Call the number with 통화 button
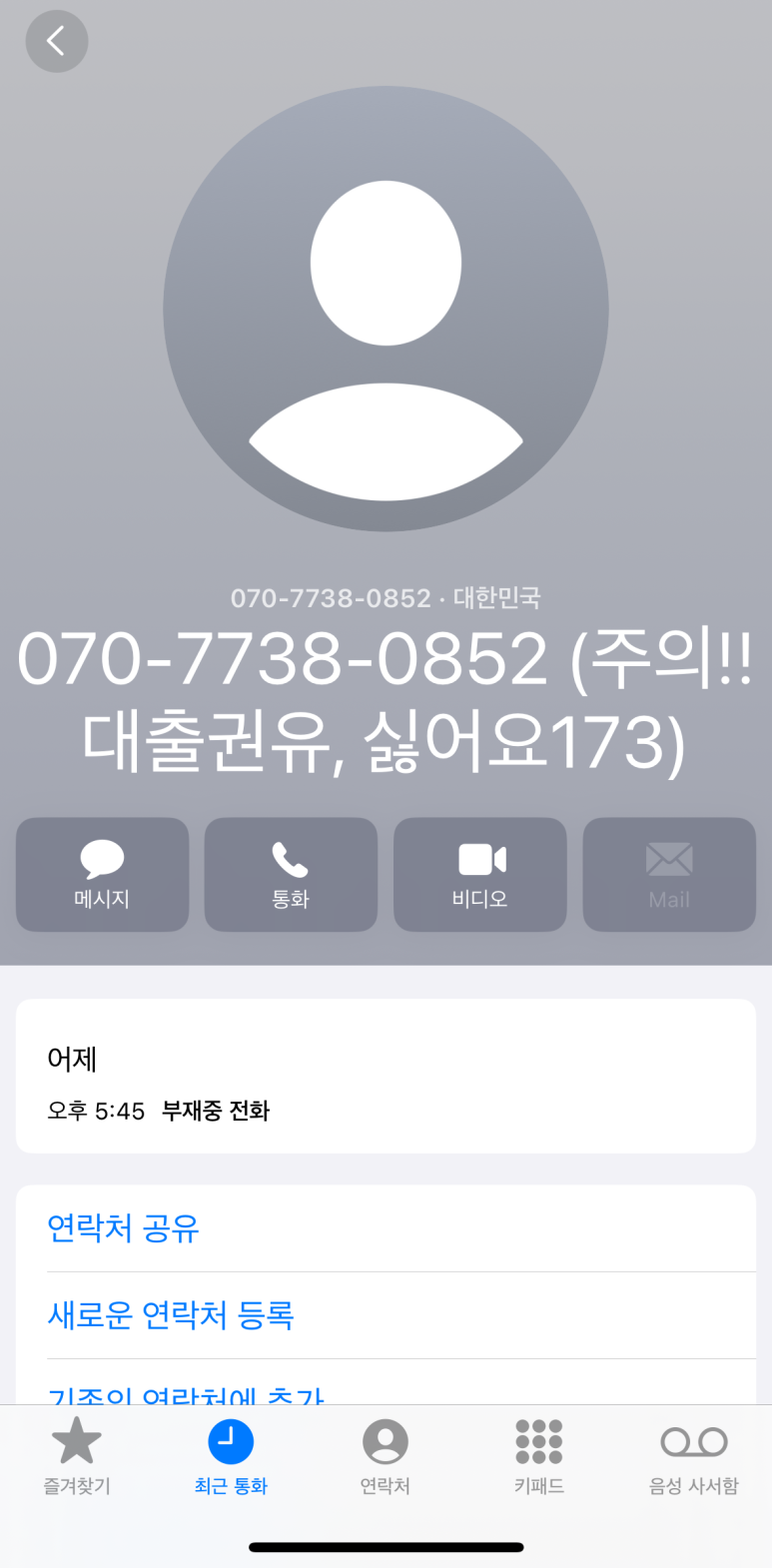This screenshot has height=1568, width=772. click(291, 875)
